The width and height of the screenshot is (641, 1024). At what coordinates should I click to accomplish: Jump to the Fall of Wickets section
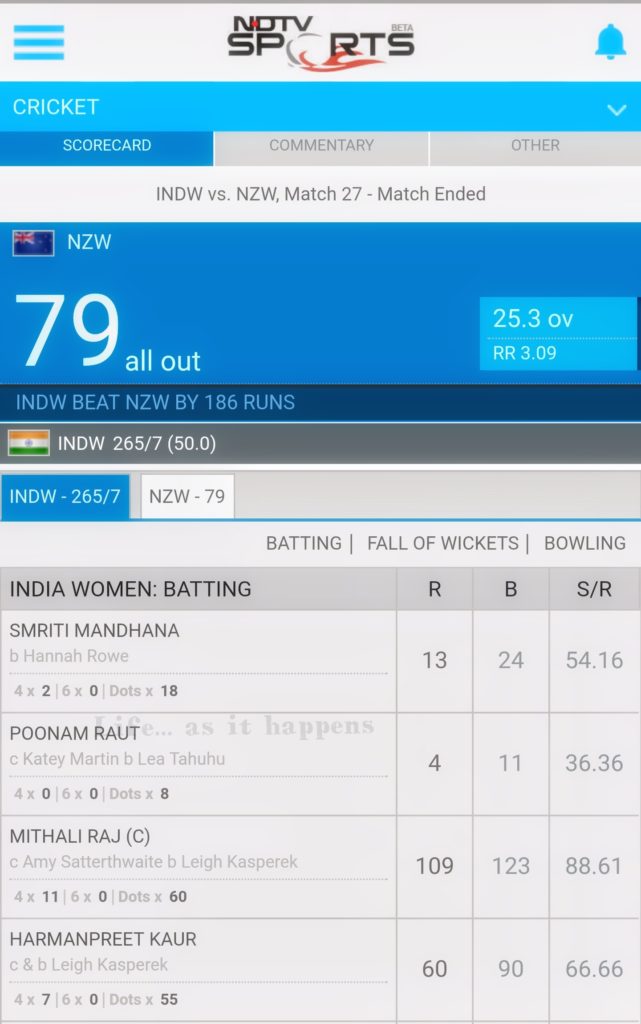[x=443, y=544]
